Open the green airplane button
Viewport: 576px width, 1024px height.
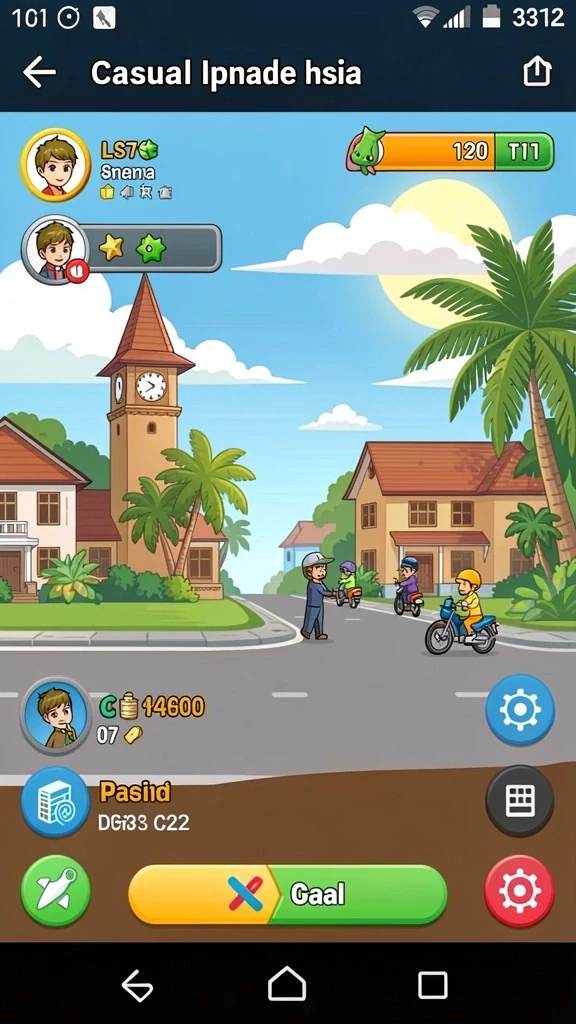[x=56, y=891]
